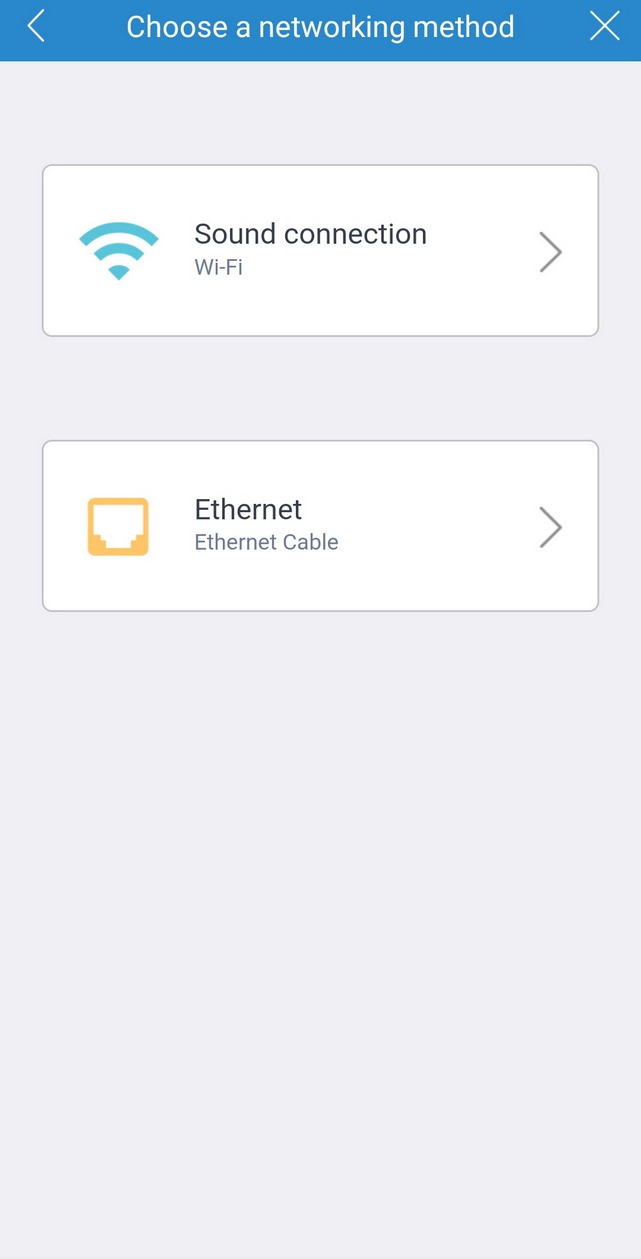Image resolution: width=641 pixels, height=1259 pixels.
Task: Go back using the header arrow
Action: (36, 27)
